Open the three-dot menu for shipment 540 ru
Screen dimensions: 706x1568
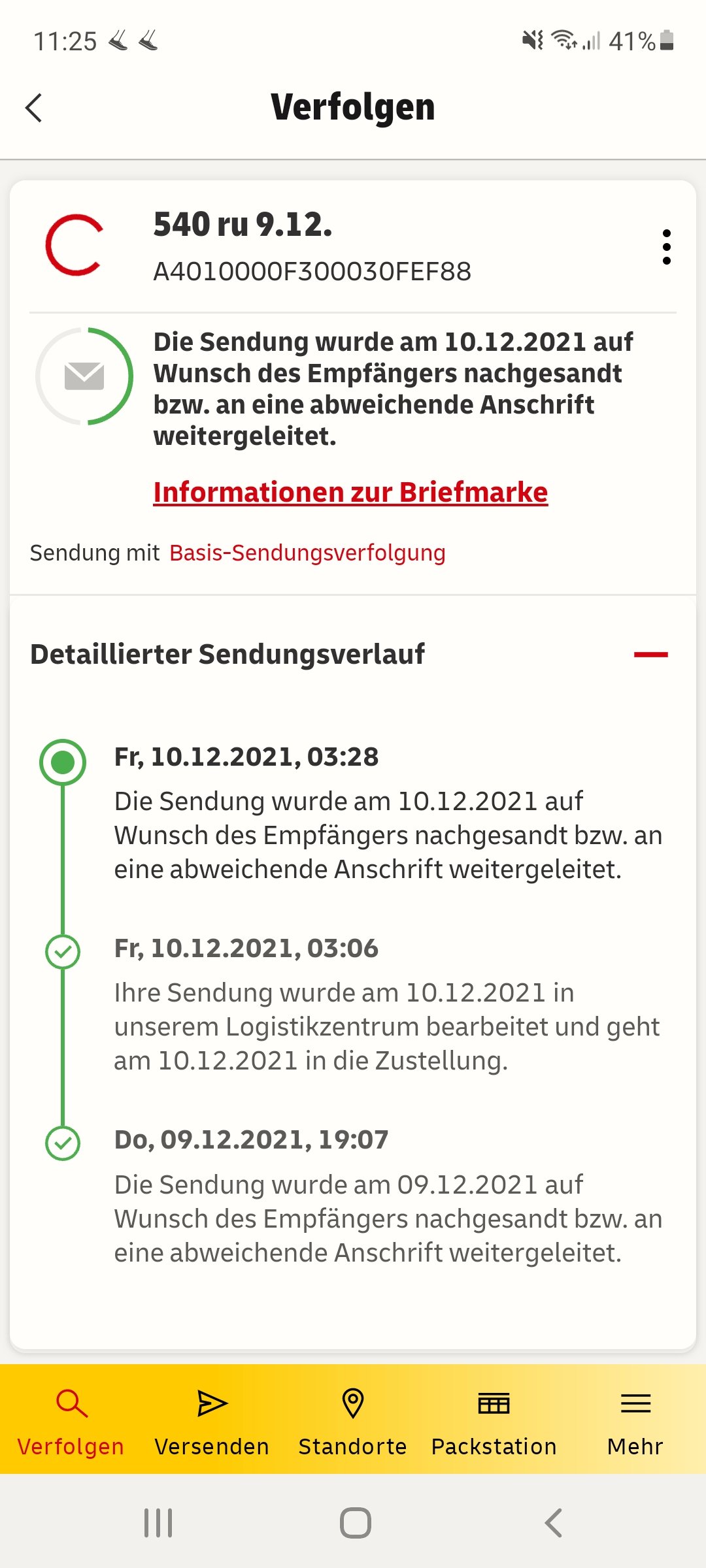click(x=666, y=247)
